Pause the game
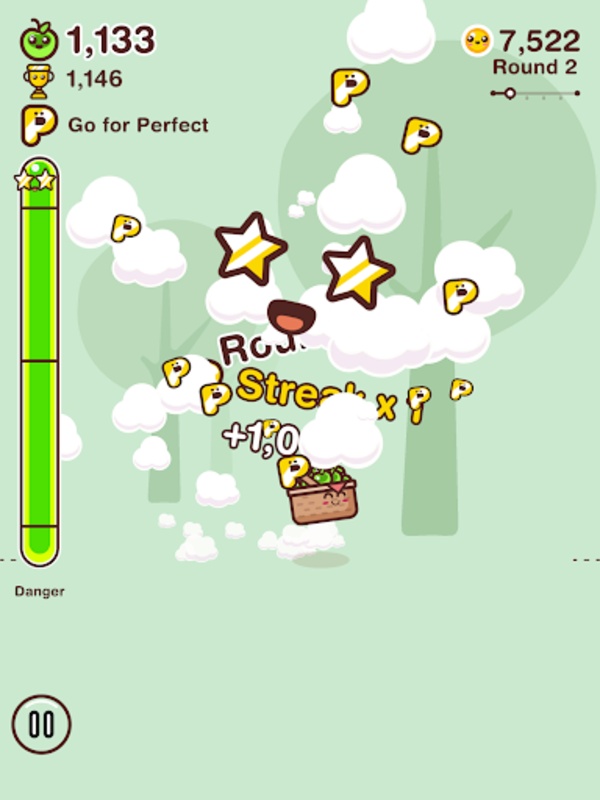The image size is (600, 800). click(x=42, y=723)
